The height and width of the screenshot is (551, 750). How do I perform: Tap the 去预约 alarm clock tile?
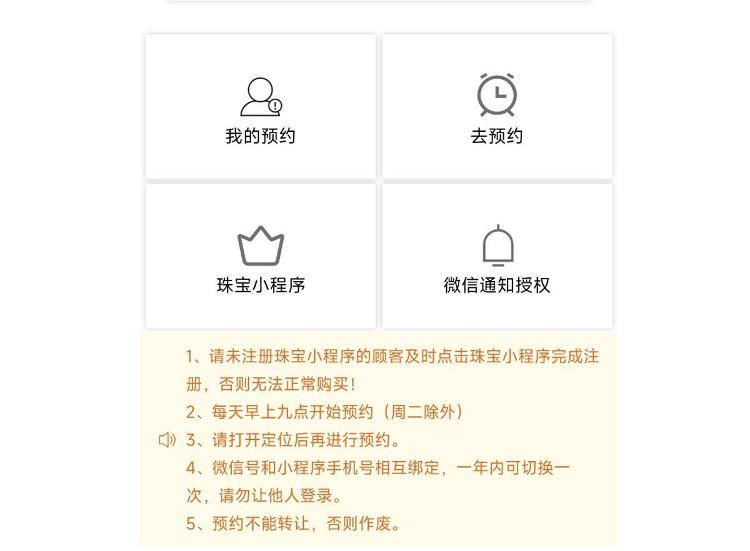(497, 108)
